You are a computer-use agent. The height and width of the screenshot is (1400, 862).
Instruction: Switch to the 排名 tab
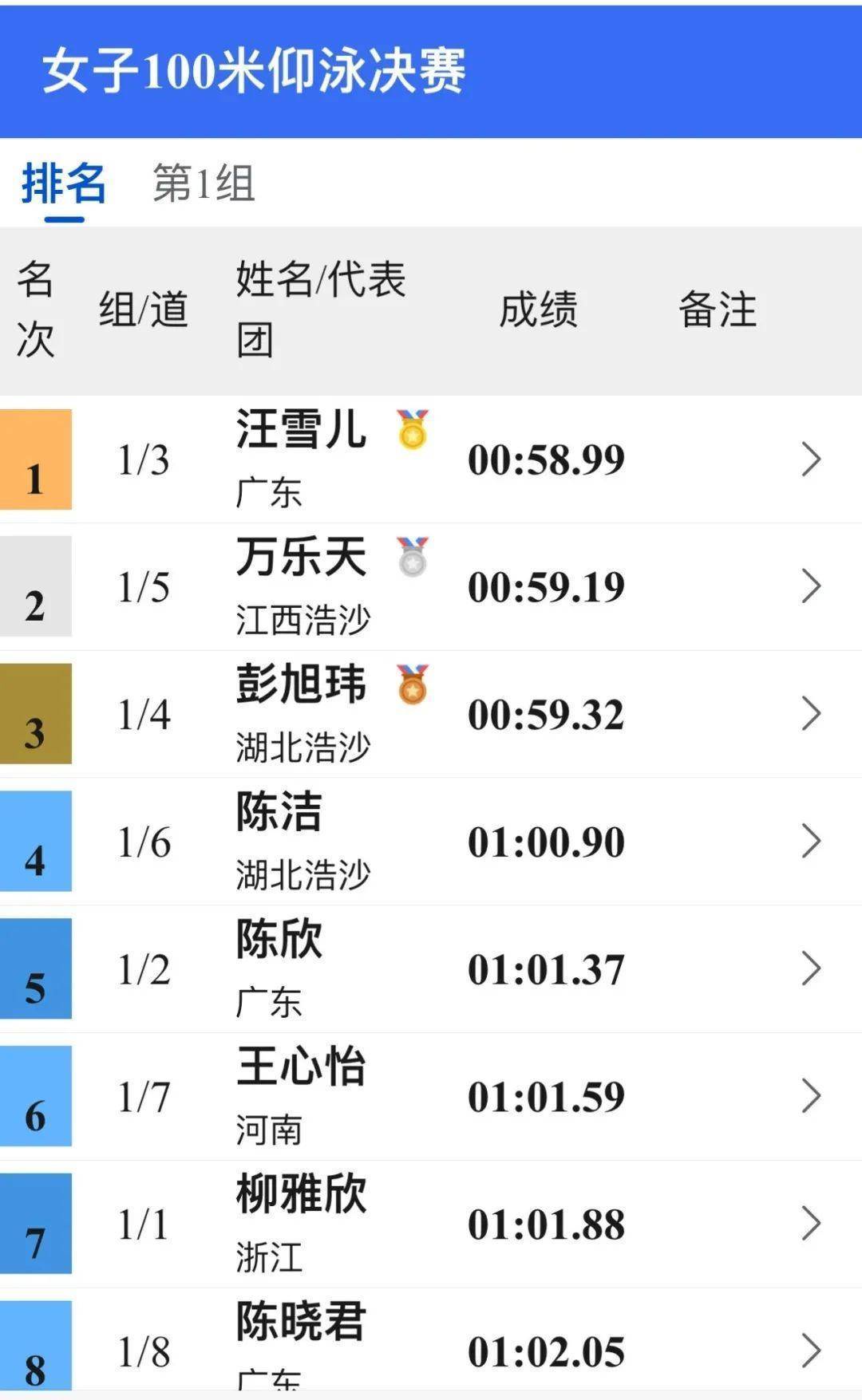pos(63,183)
